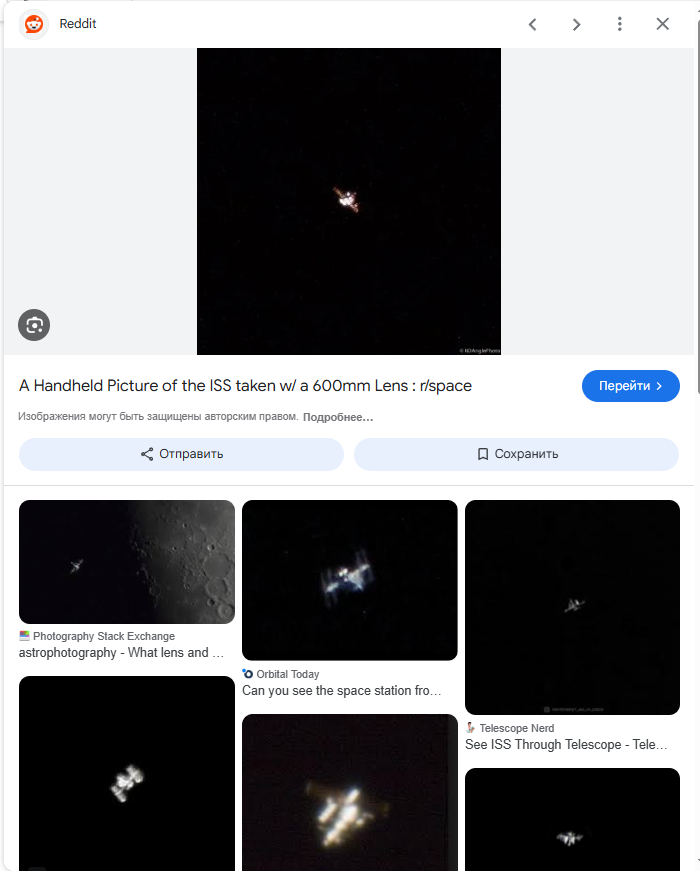Screen dimensions: 700x871
Task: Search this image with Google Lens
Action: (x=34, y=325)
